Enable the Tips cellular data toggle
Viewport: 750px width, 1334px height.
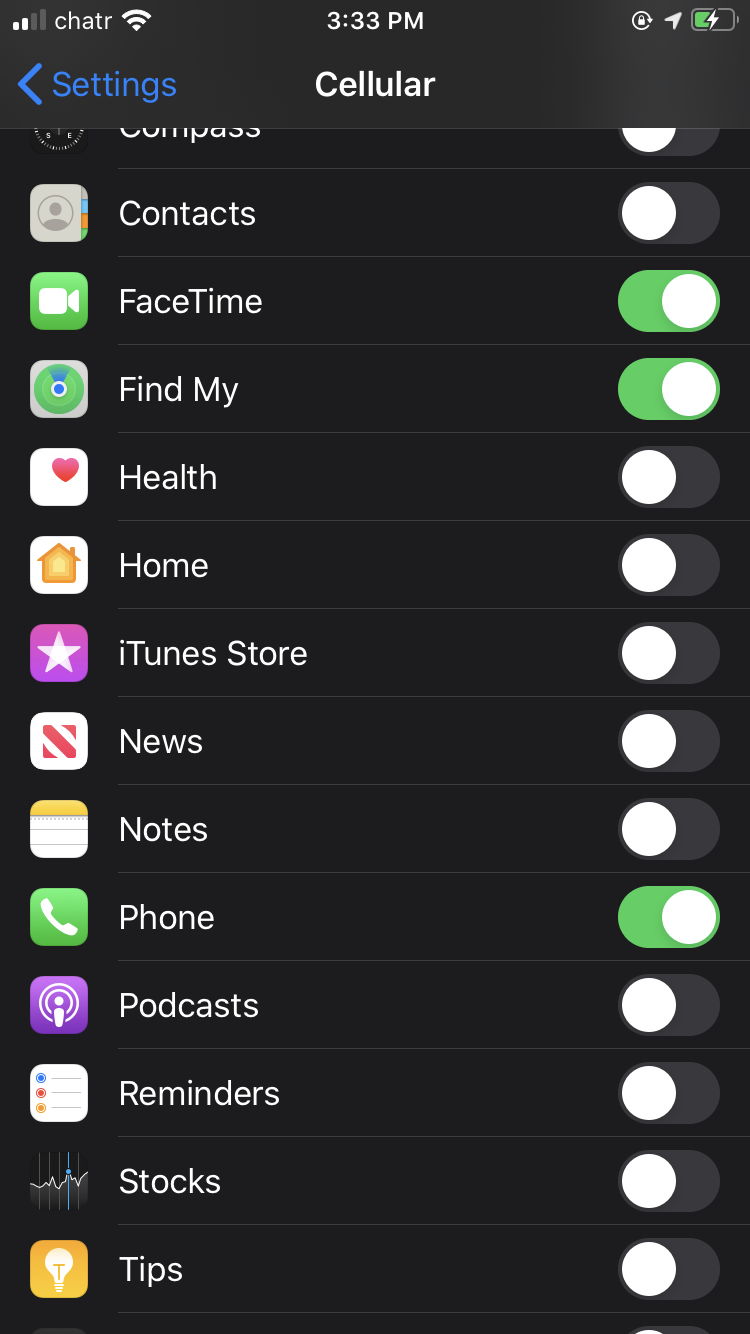coord(668,1269)
